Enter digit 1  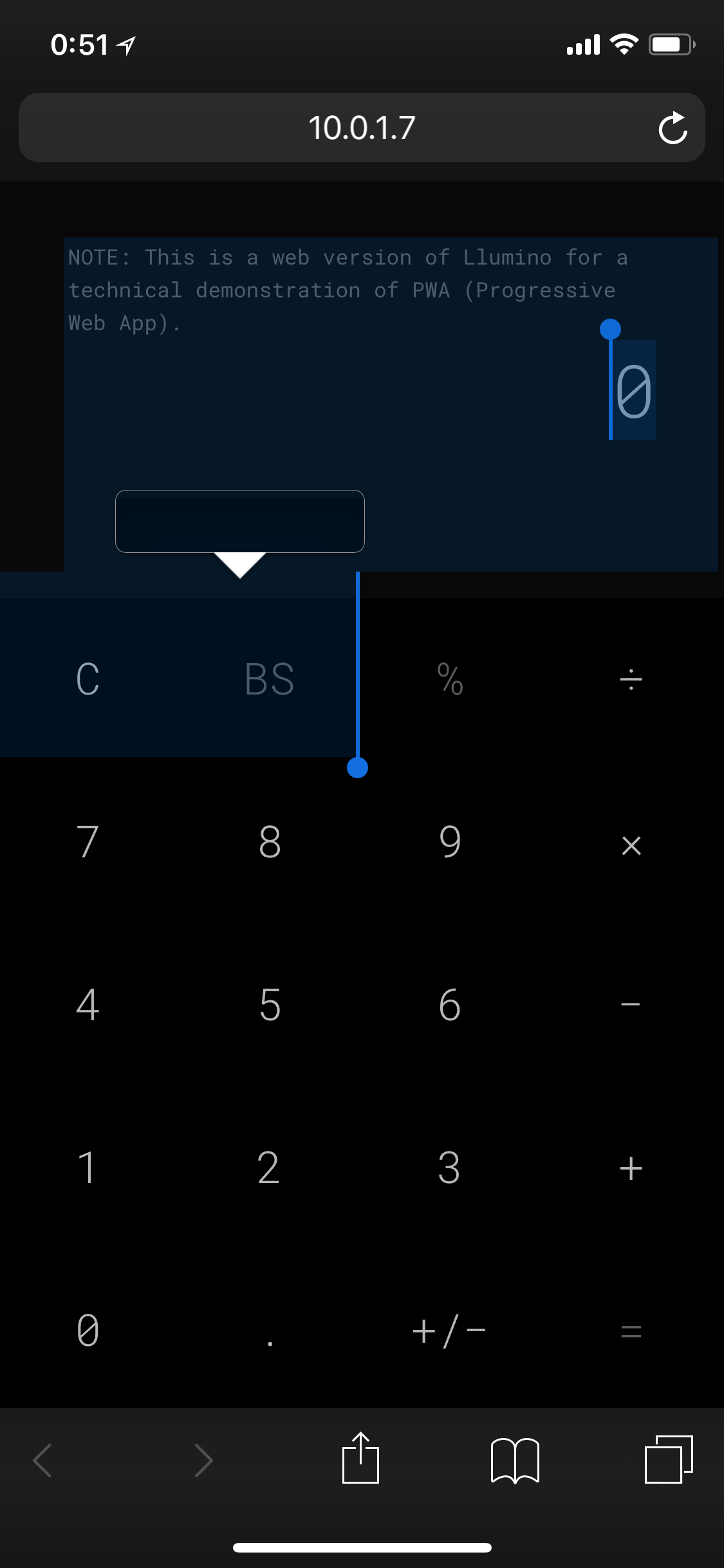[88, 1168]
